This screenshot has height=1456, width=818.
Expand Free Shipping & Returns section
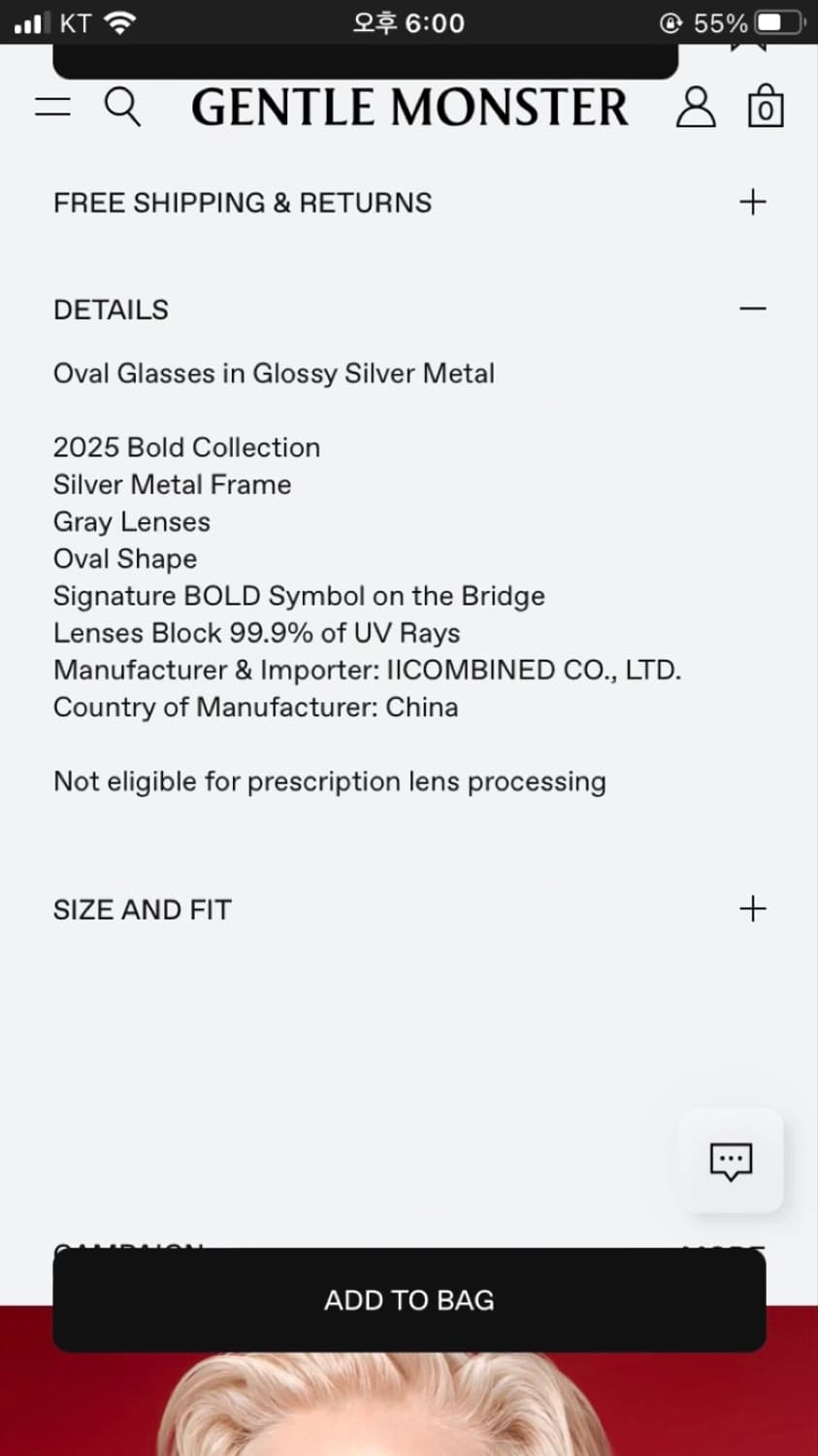click(752, 202)
